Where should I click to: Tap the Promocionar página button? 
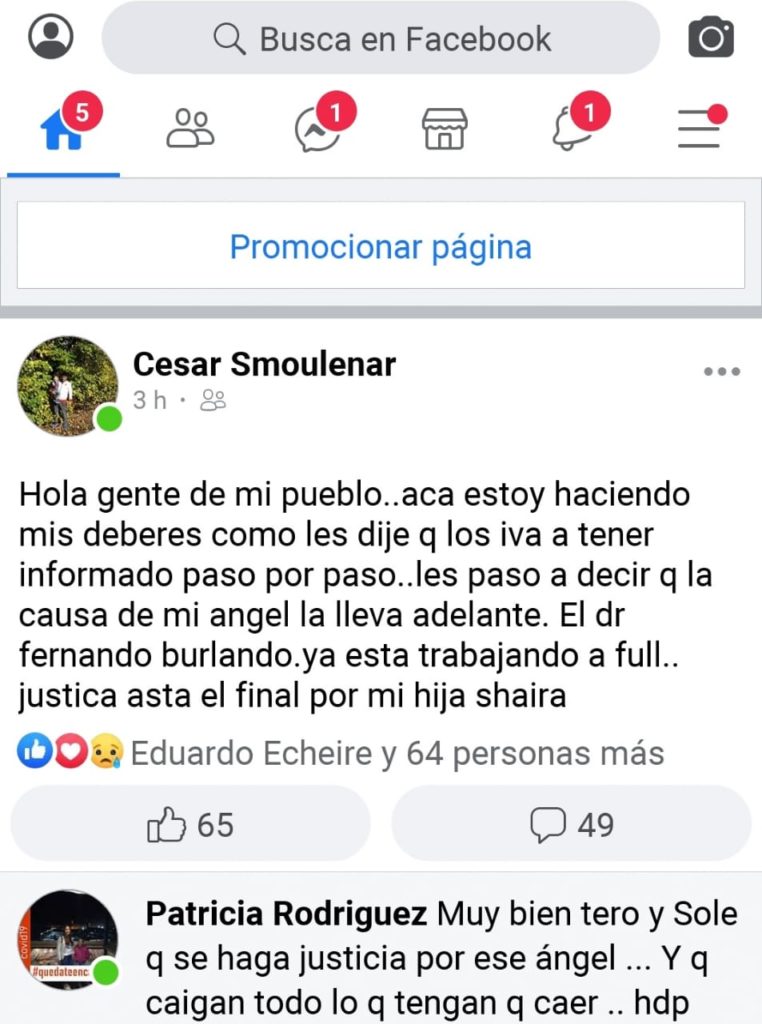point(381,246)
